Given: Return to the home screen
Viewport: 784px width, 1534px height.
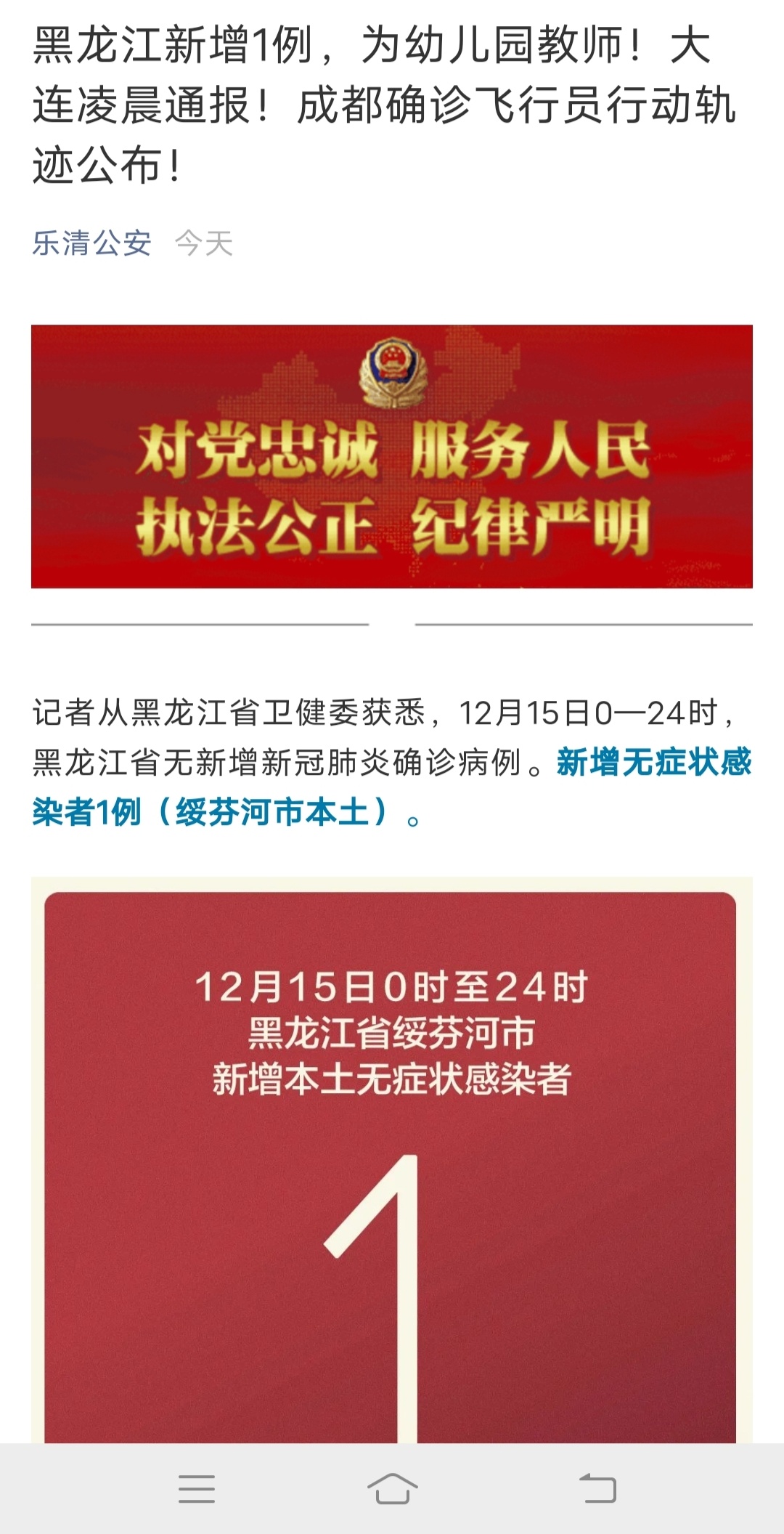Looking at the screenshot, I should [392, 1489].
